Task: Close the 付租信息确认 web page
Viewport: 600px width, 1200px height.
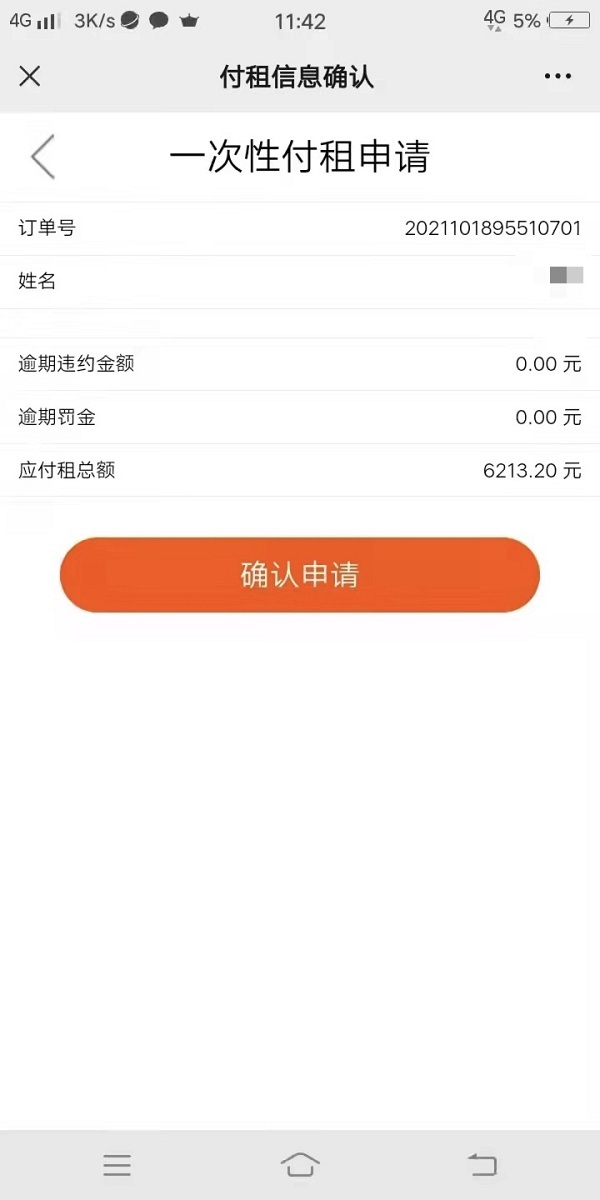Action: tap(30, 76)
